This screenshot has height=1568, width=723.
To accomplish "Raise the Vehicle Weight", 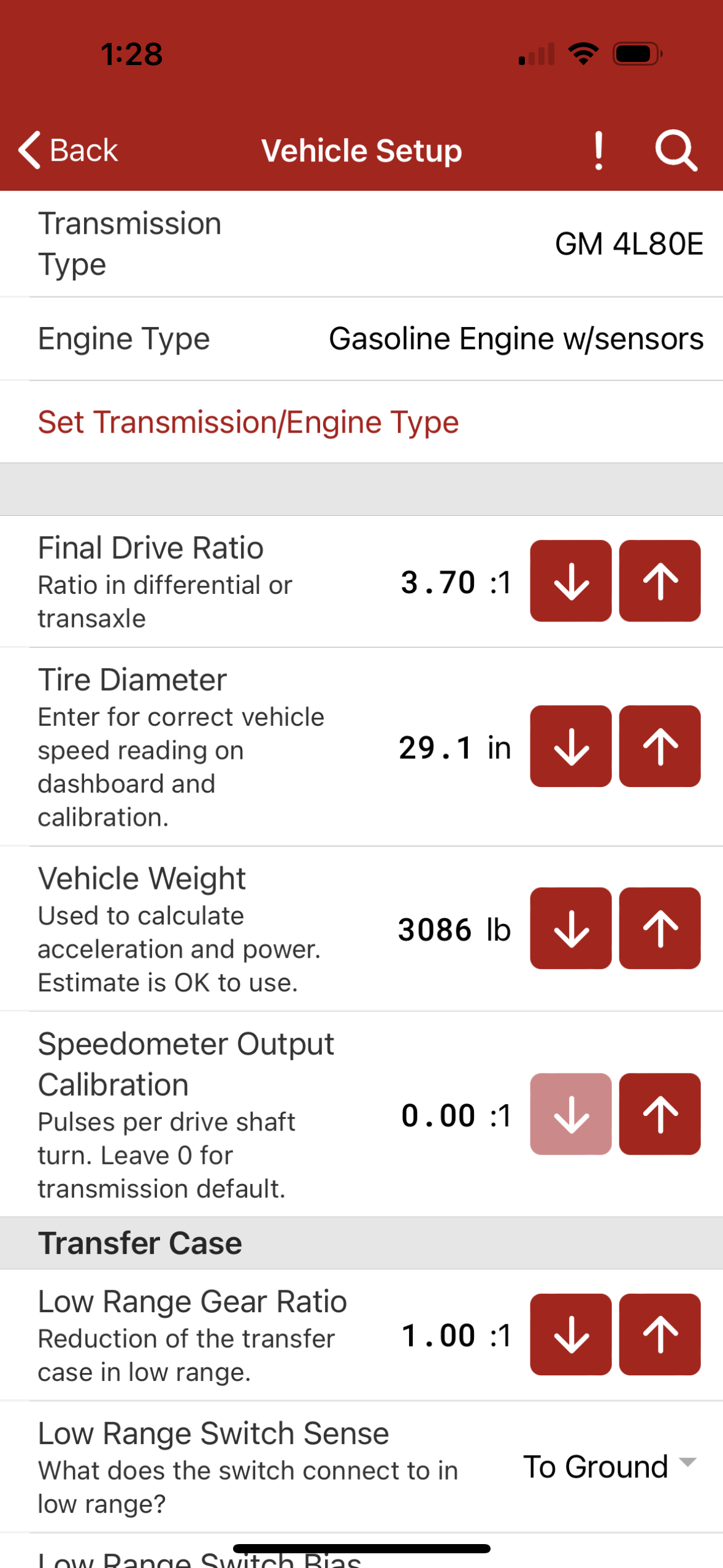I will pos(659,928).
